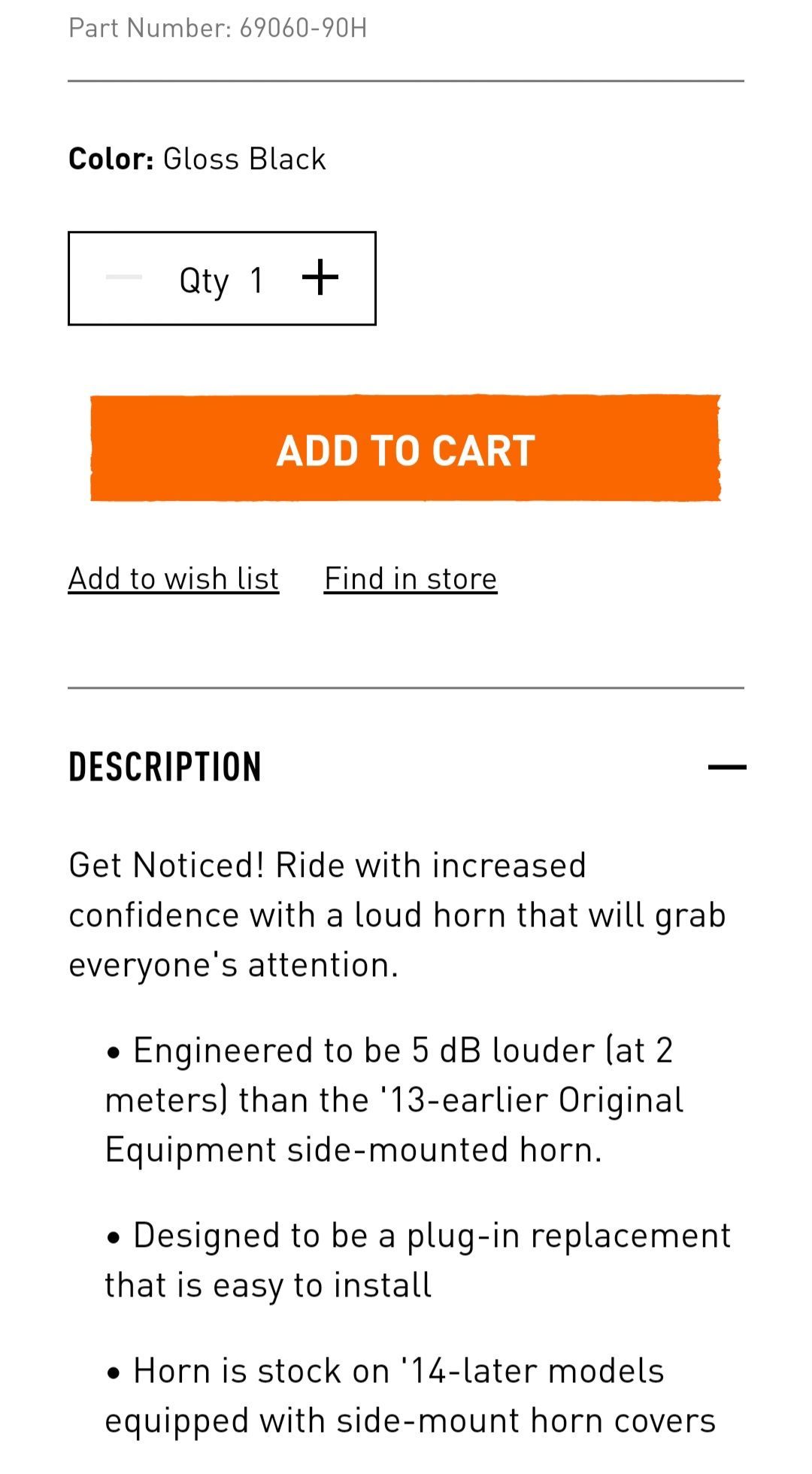Open Find in store link
Image resolution: width=812 pixels, height=1474 pixels.
(x=411, y=578)
